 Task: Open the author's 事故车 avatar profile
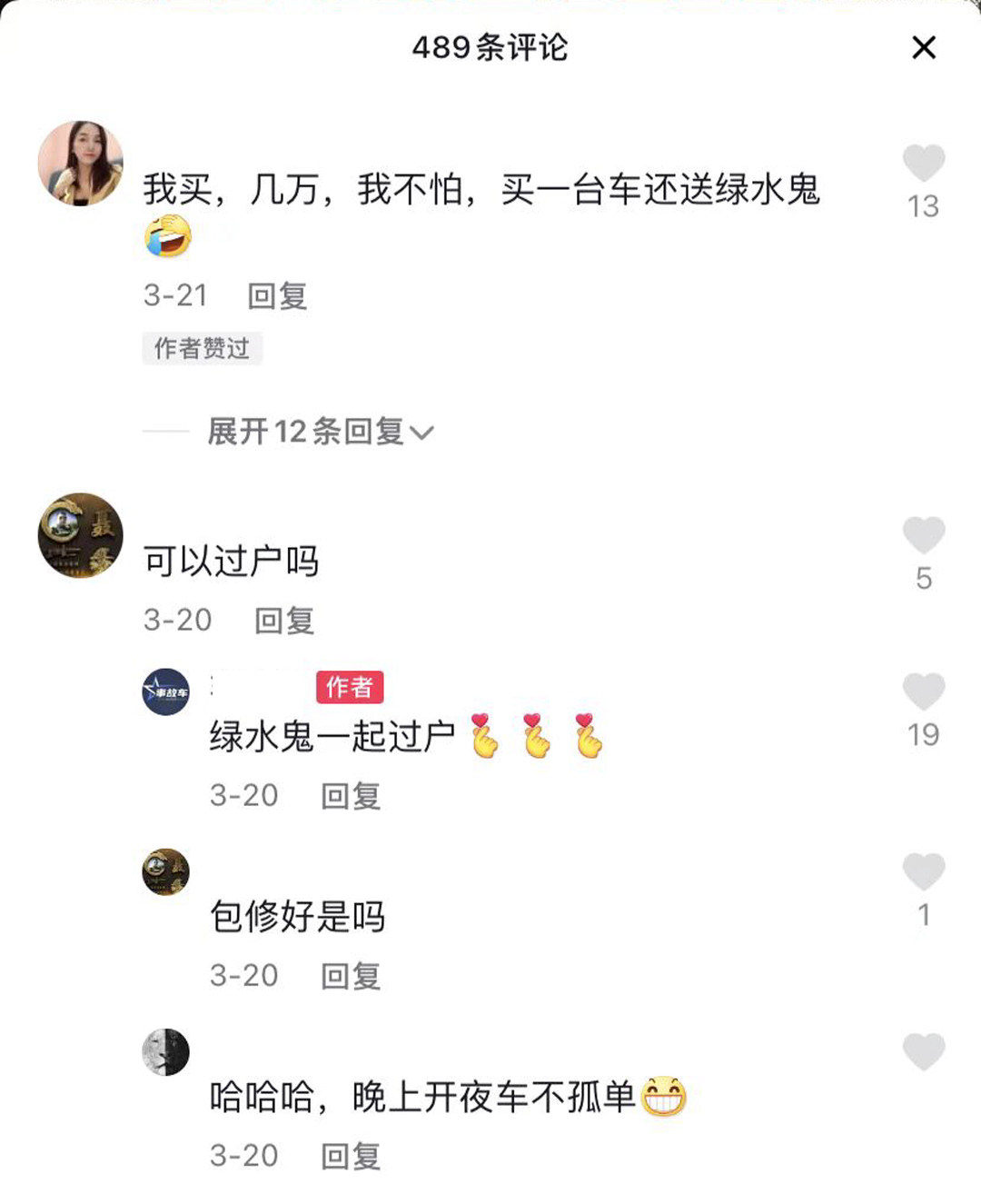click(x=165, y=692)
